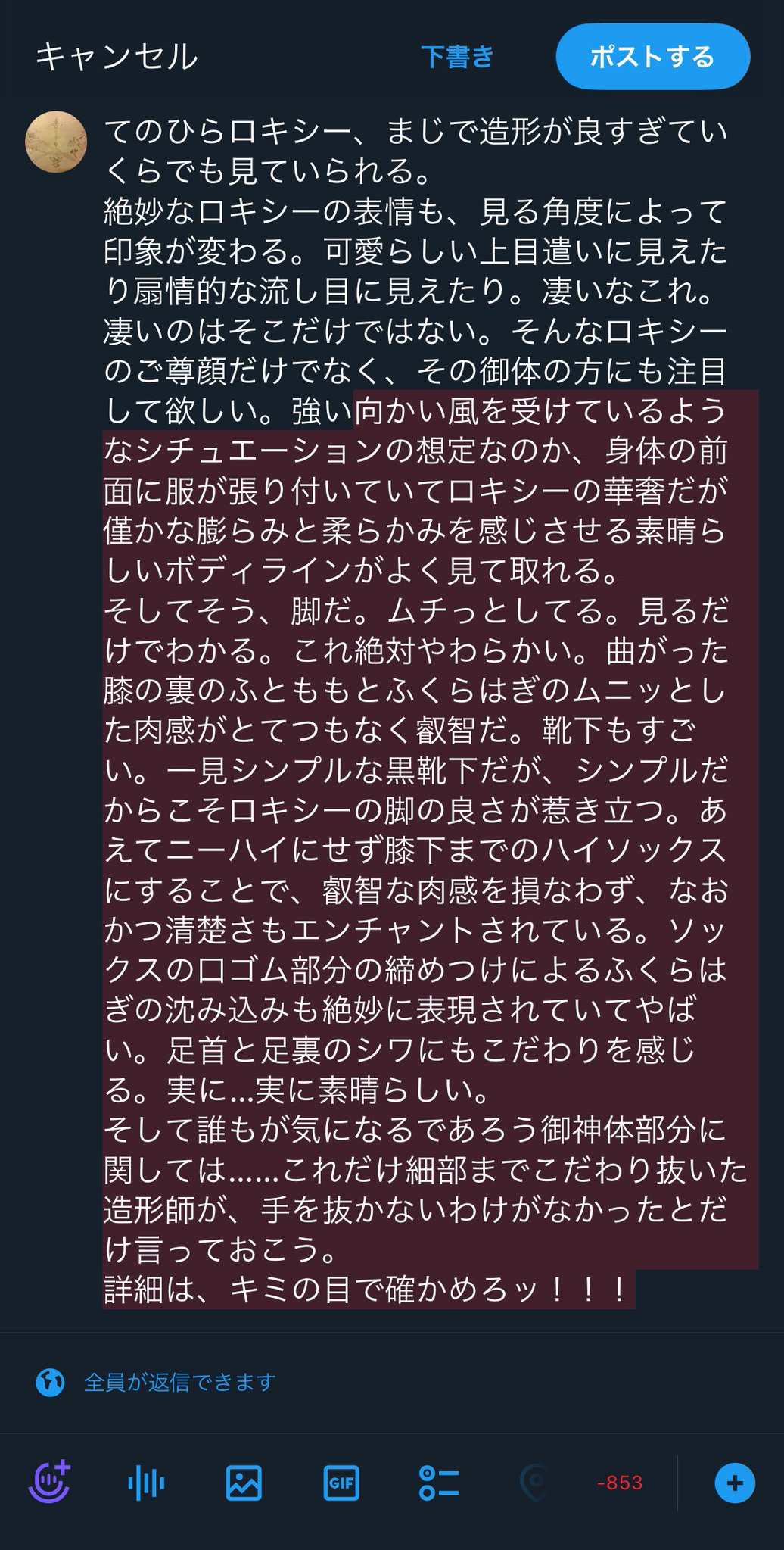784x1550 pixels.
Task: Open the 下書き drafts list
Action: 457,58
